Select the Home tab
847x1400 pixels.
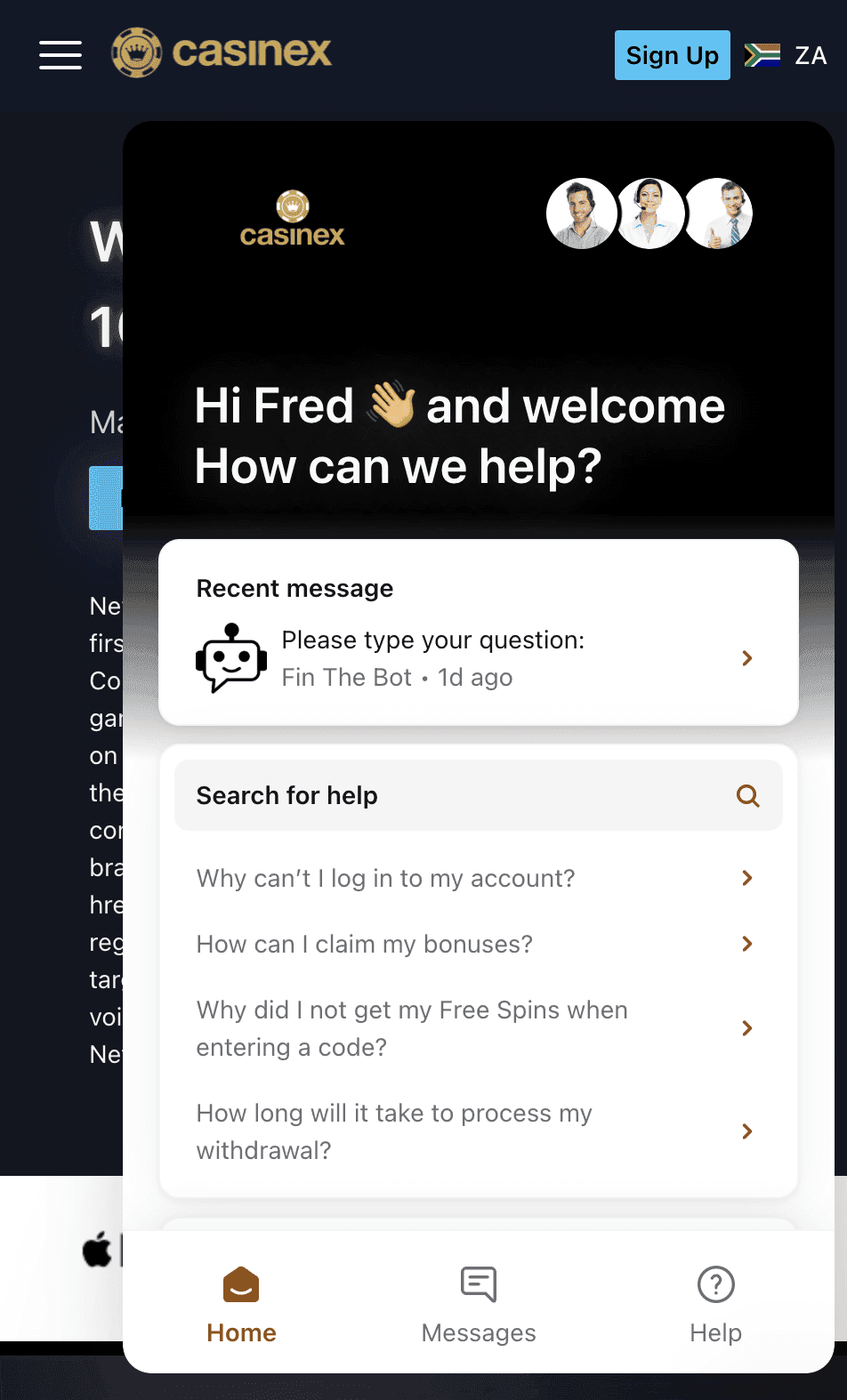pos(241,1305)
